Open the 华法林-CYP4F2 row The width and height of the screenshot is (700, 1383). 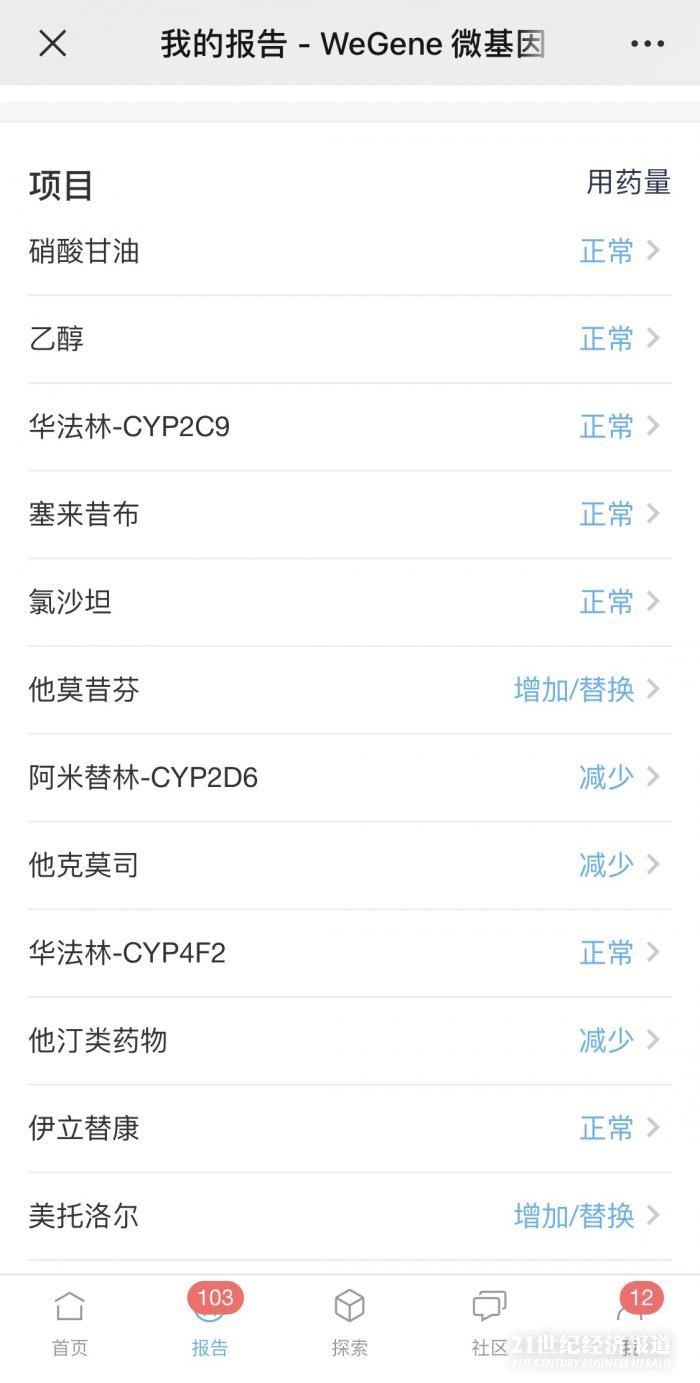(349, 953)
